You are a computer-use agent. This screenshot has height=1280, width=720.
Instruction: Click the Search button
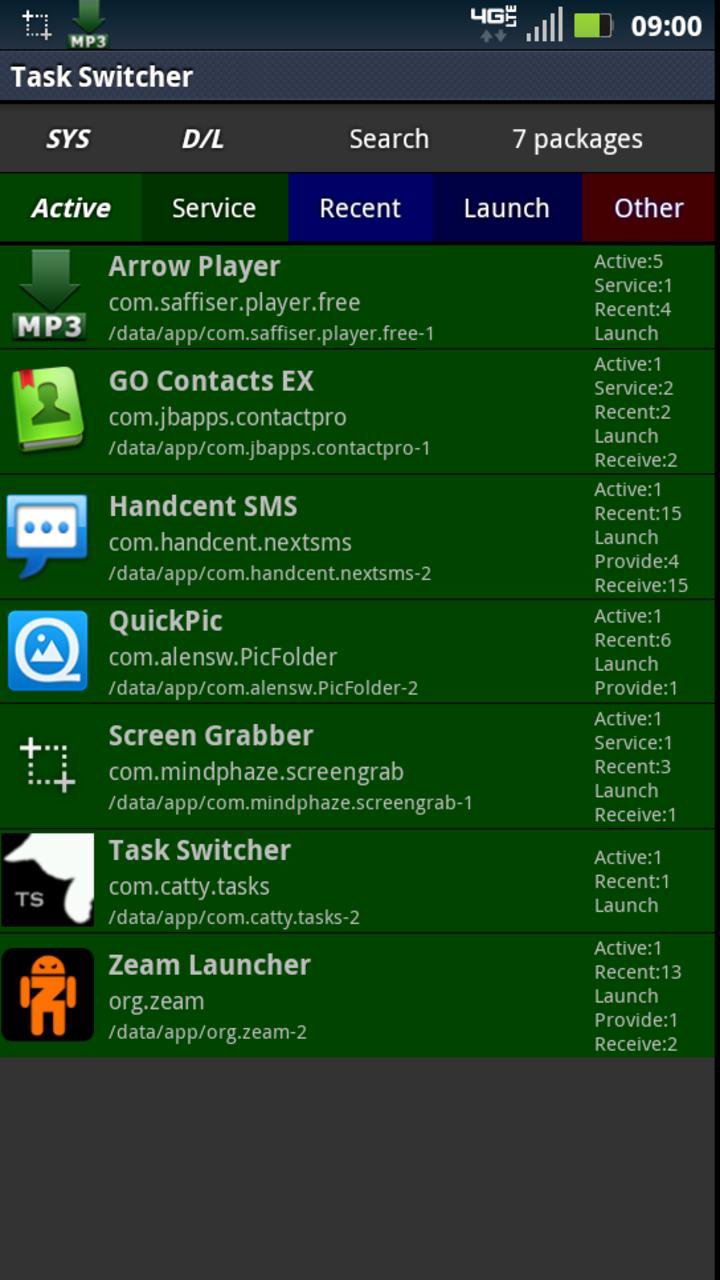tap(389, 138)
